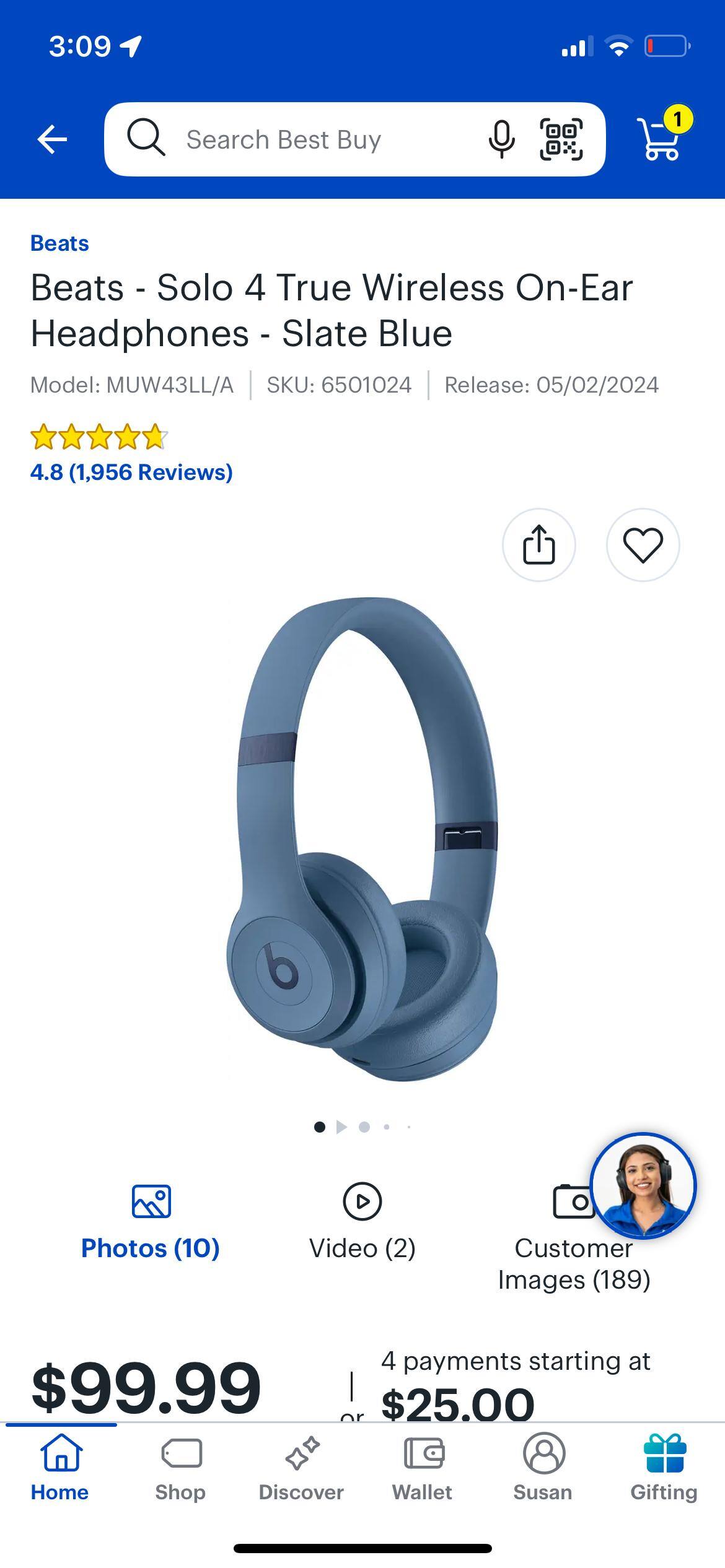Open the Beats brand link
The image size is (725, 1568).
coord(59,243)
